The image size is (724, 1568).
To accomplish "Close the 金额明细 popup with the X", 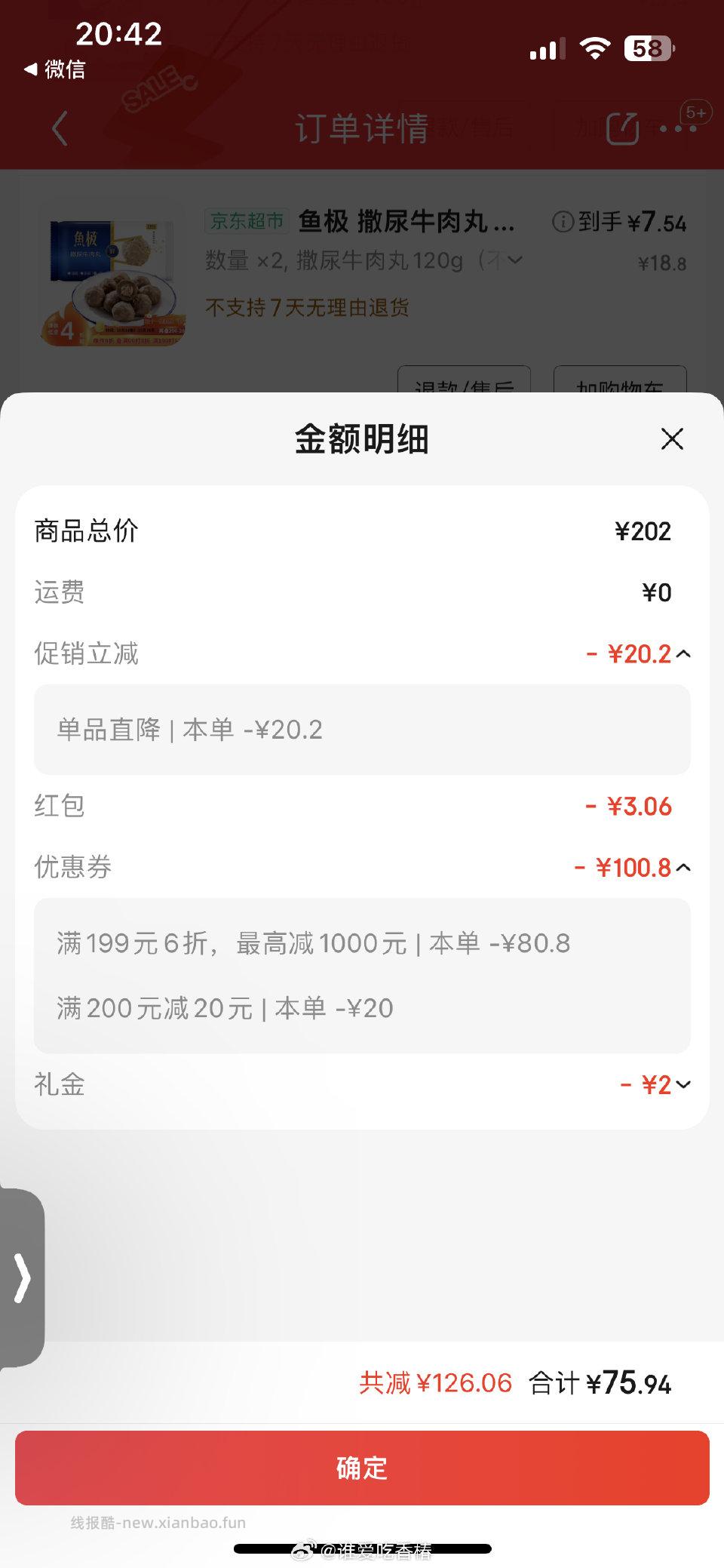I will 671,439.
